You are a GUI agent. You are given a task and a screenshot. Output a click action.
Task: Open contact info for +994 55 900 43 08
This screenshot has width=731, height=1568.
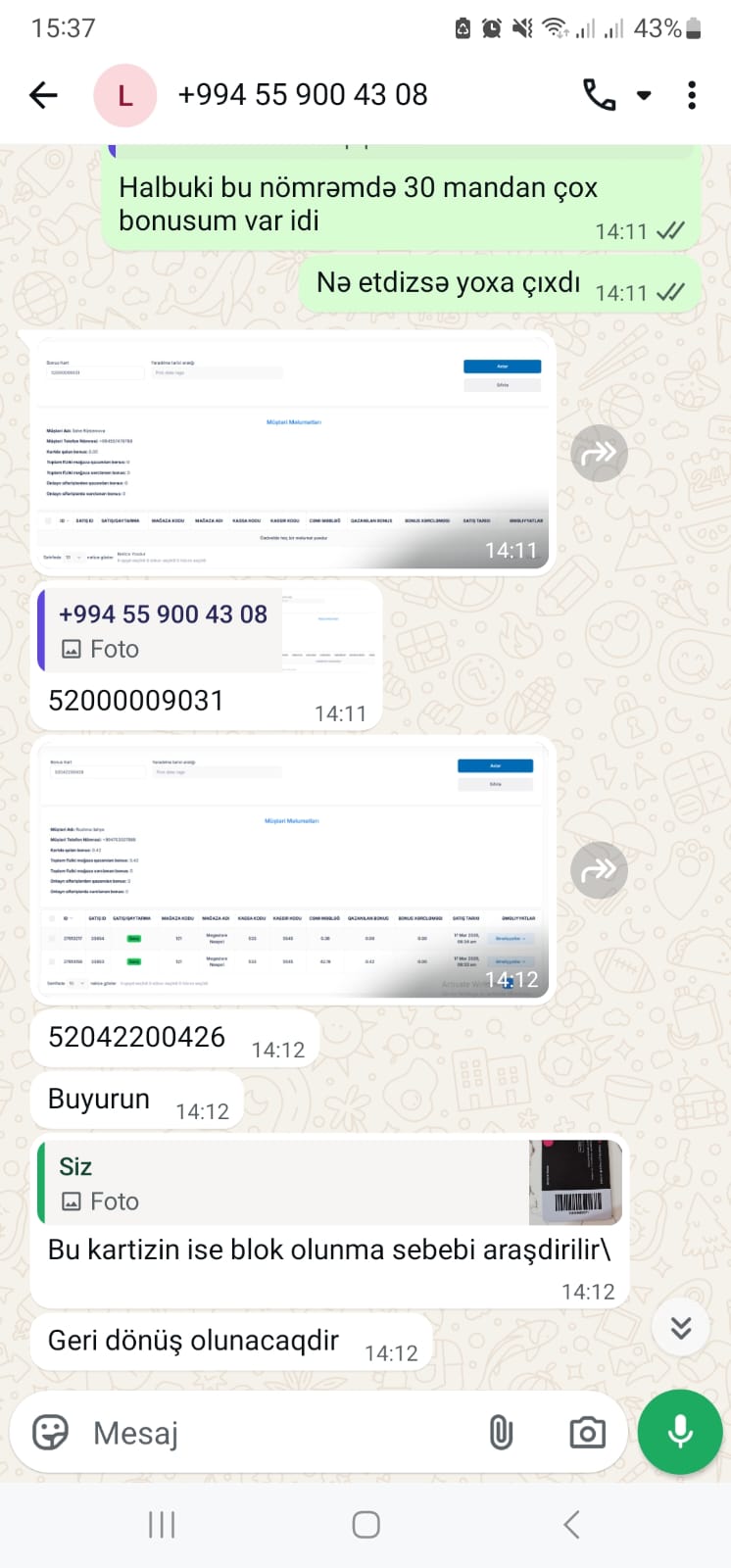[302, 95]
